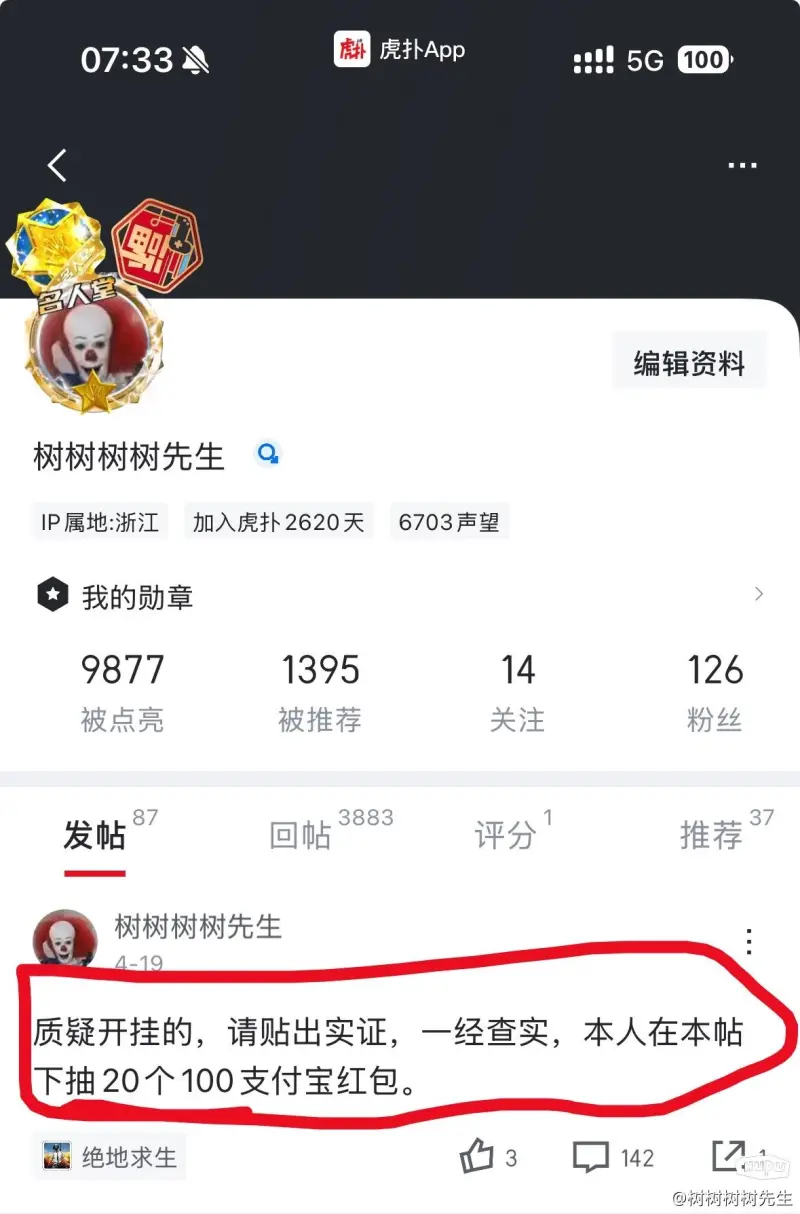Viewport: 800px width, 1214px height.
Task: Open the 绝地求生 topic chip
Action: (x=110, y=1158)
